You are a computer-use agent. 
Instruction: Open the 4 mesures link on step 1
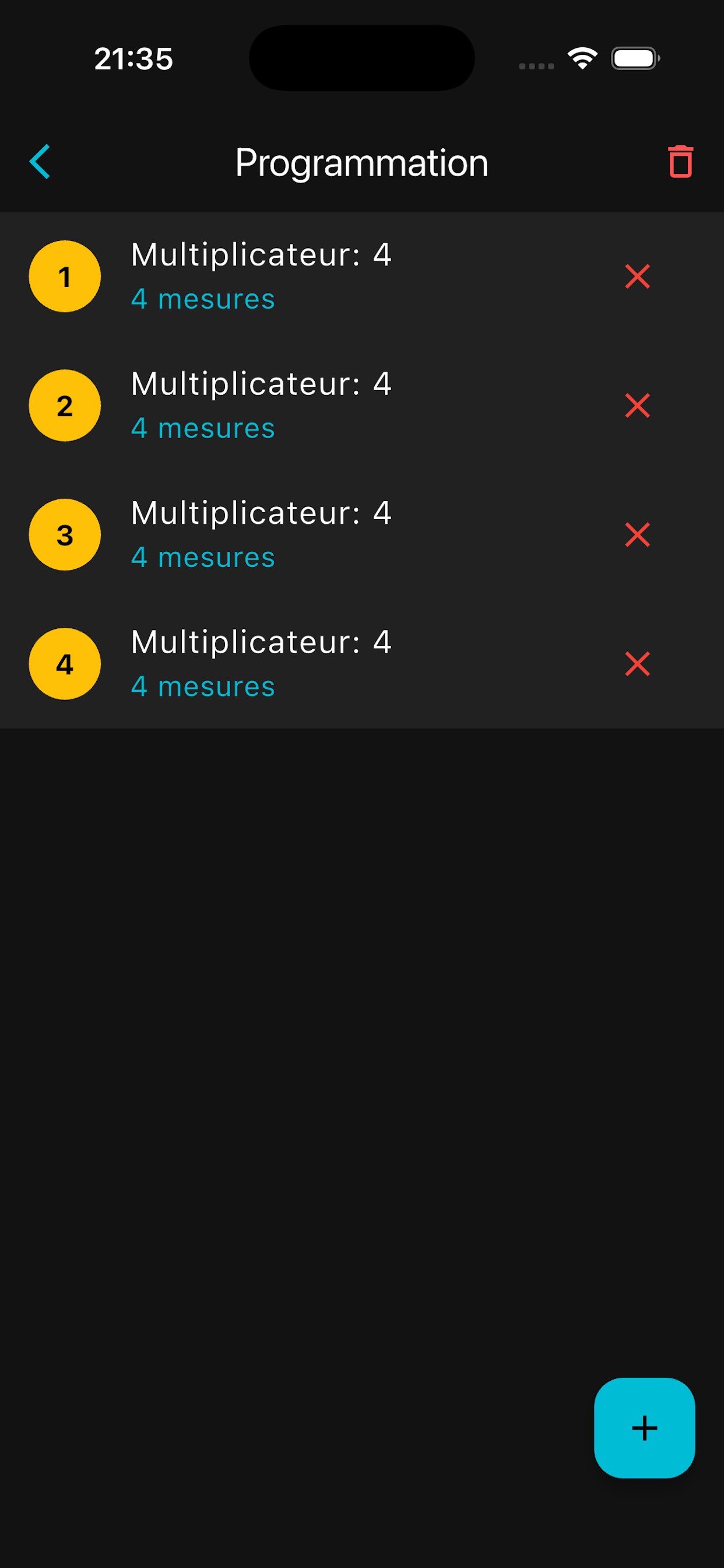point(203,299)
